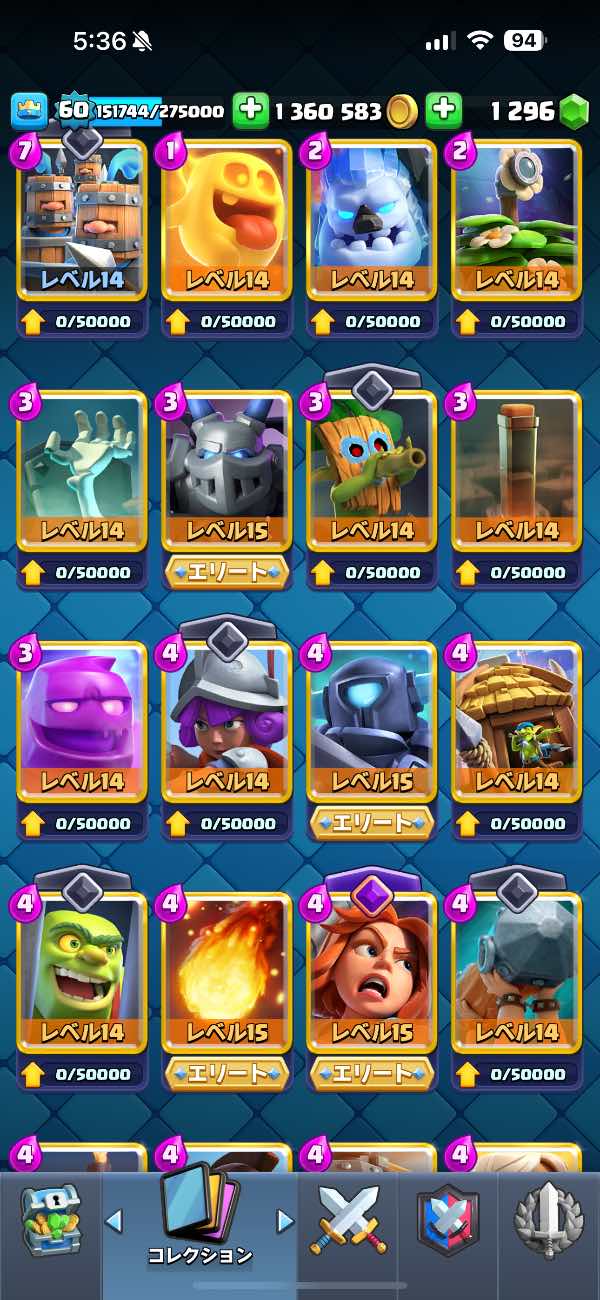The width and height of the screenshot is (600, 1300).
Task: Open the yellow Heal Spirit card
Action: (x=227, y=220)
